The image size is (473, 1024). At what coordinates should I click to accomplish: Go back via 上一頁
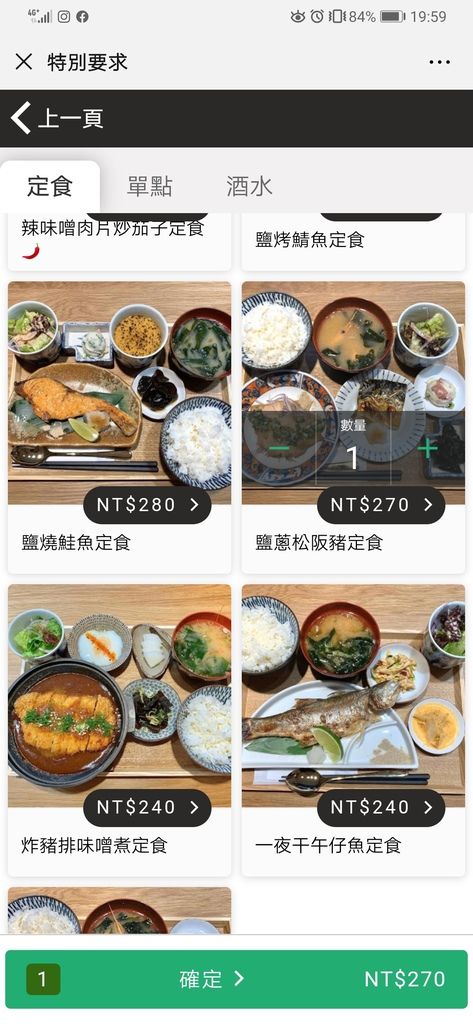click(x=57, y=118)
